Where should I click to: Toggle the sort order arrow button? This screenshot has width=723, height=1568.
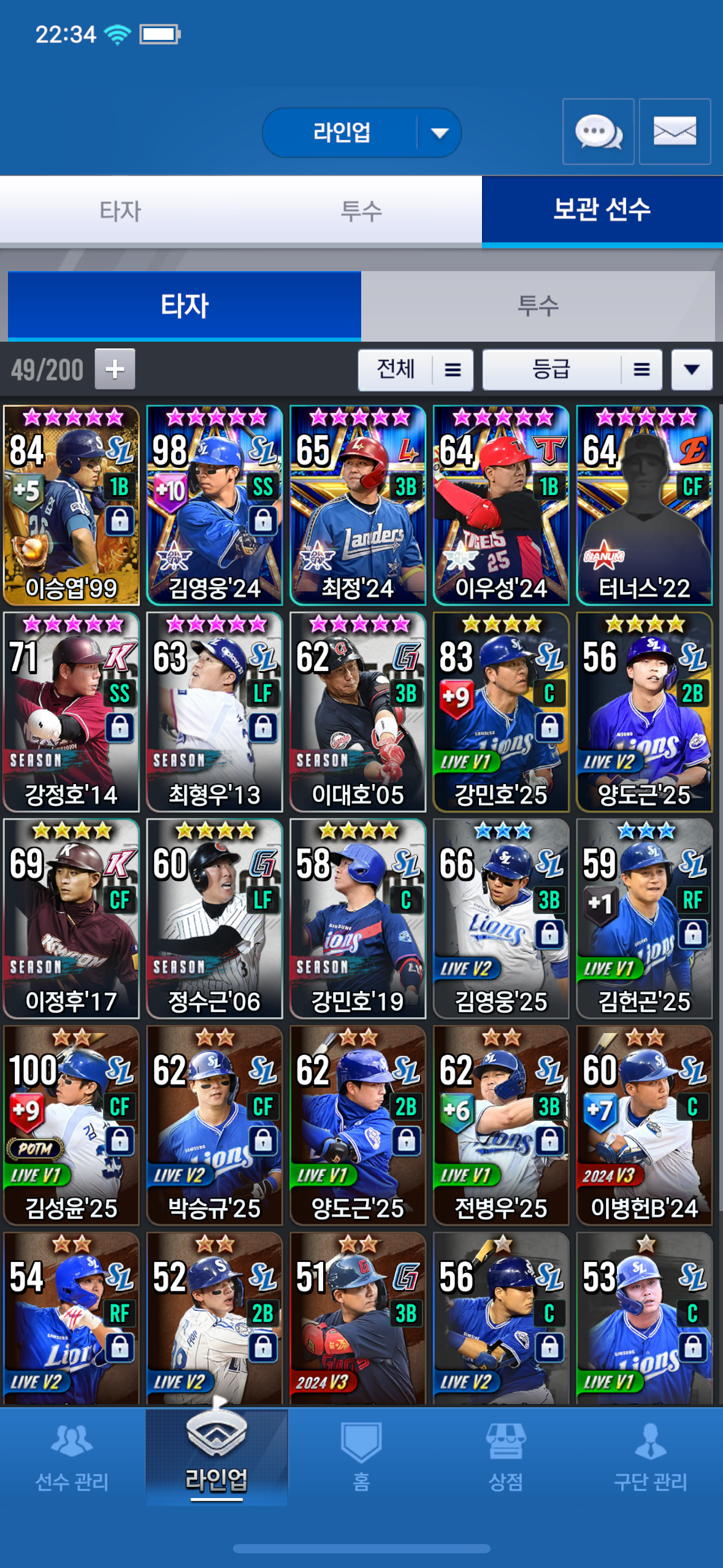(691, 370)
